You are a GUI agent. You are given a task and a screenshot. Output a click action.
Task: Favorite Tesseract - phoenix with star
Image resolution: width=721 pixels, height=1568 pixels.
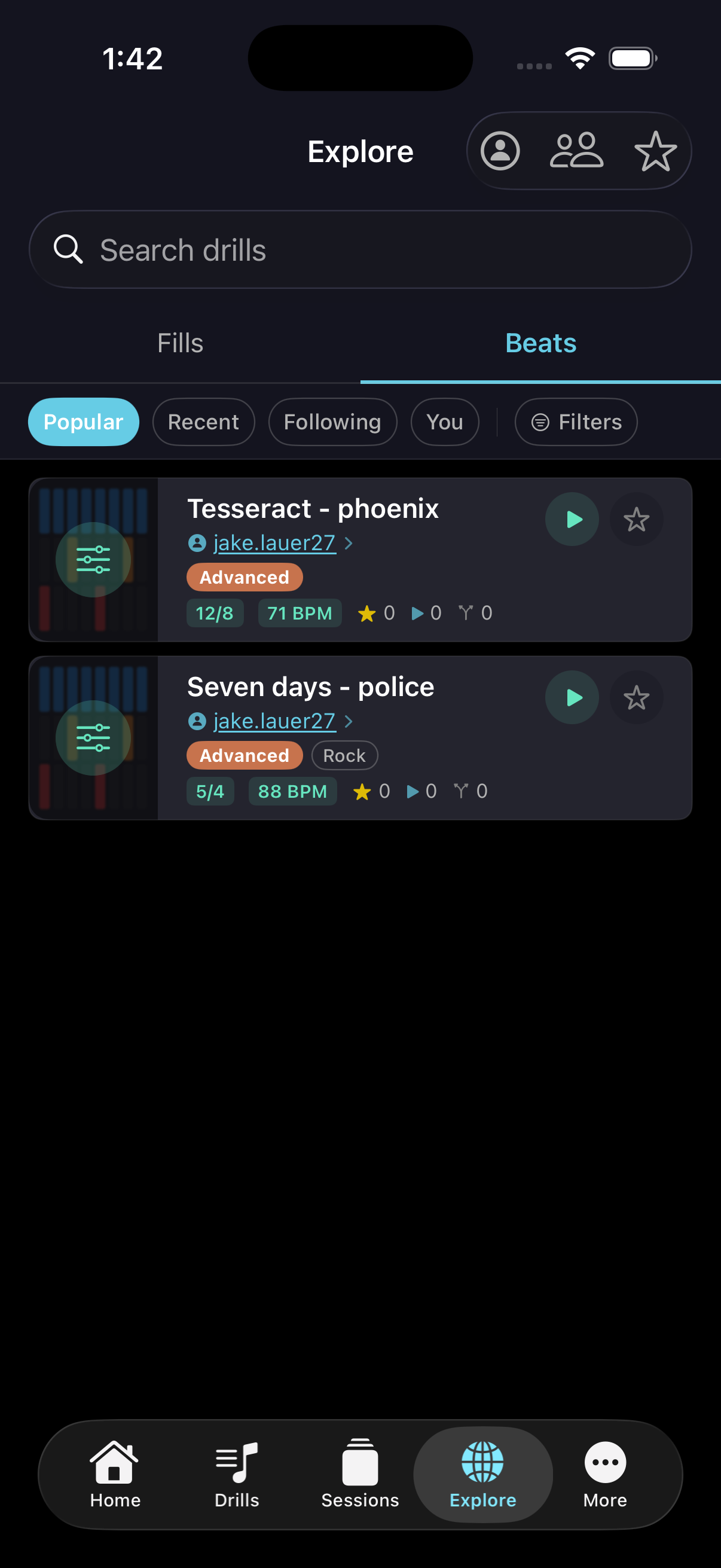pyautogui.click(x=636, y=519)
